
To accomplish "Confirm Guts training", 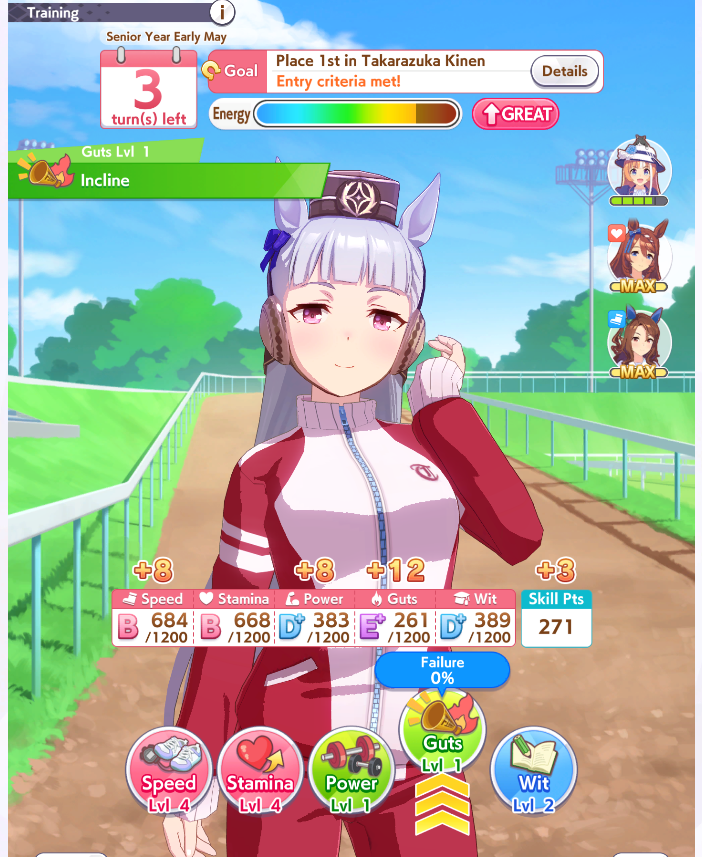I will [x=442, y=735].
